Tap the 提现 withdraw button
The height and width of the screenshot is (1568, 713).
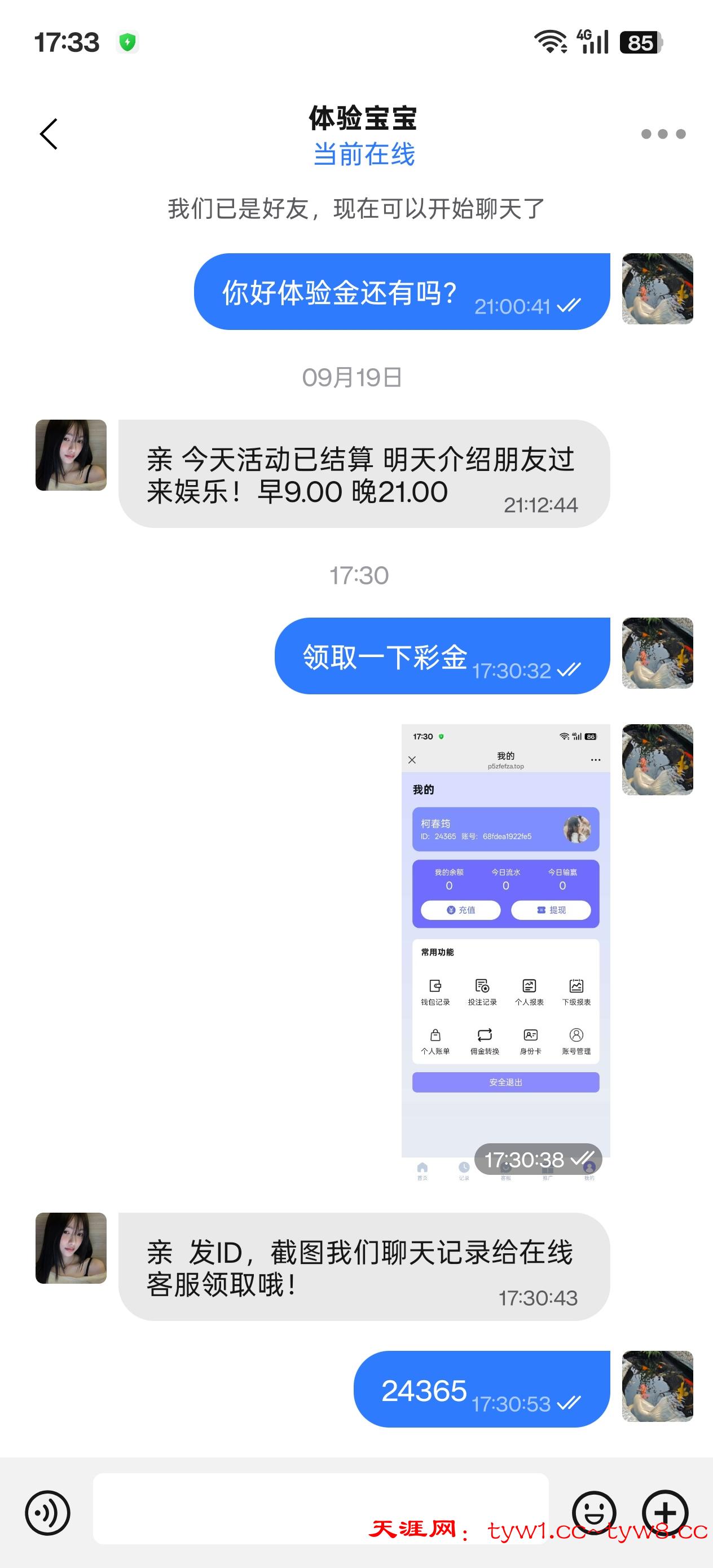point(551,910)
